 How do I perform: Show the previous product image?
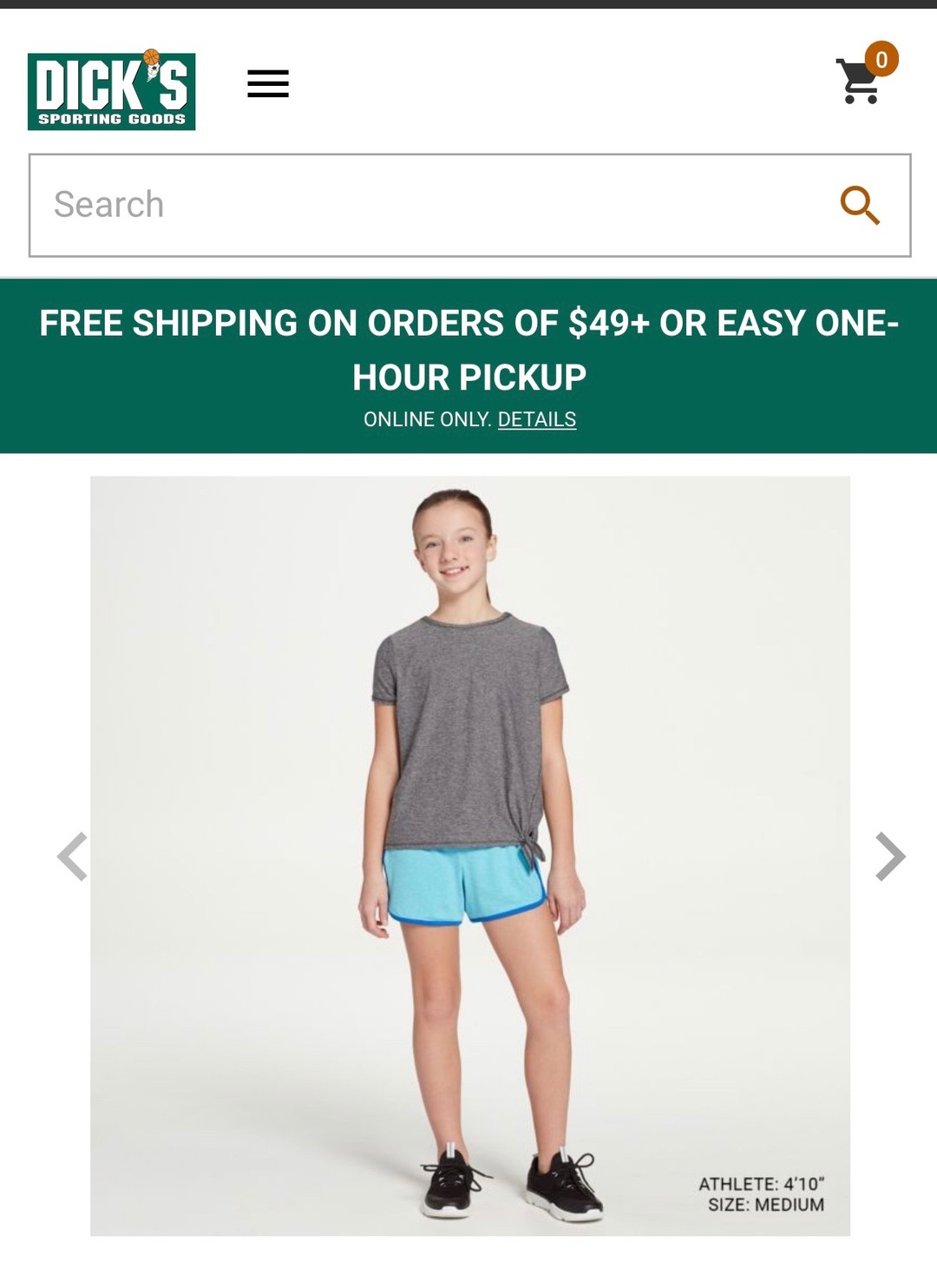click(73, 856)
